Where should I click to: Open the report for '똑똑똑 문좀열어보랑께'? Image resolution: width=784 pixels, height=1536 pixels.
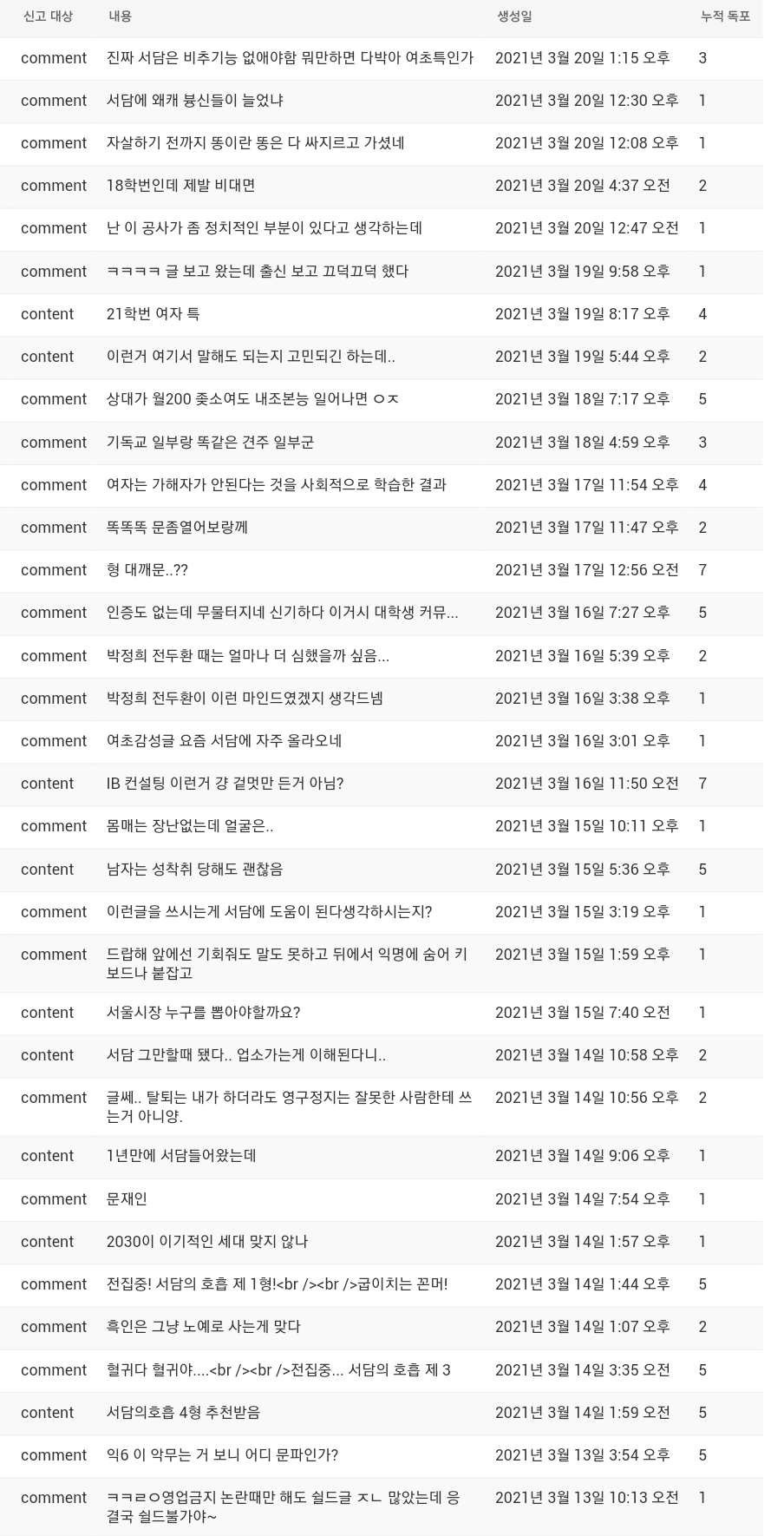[x=177, y=528]
